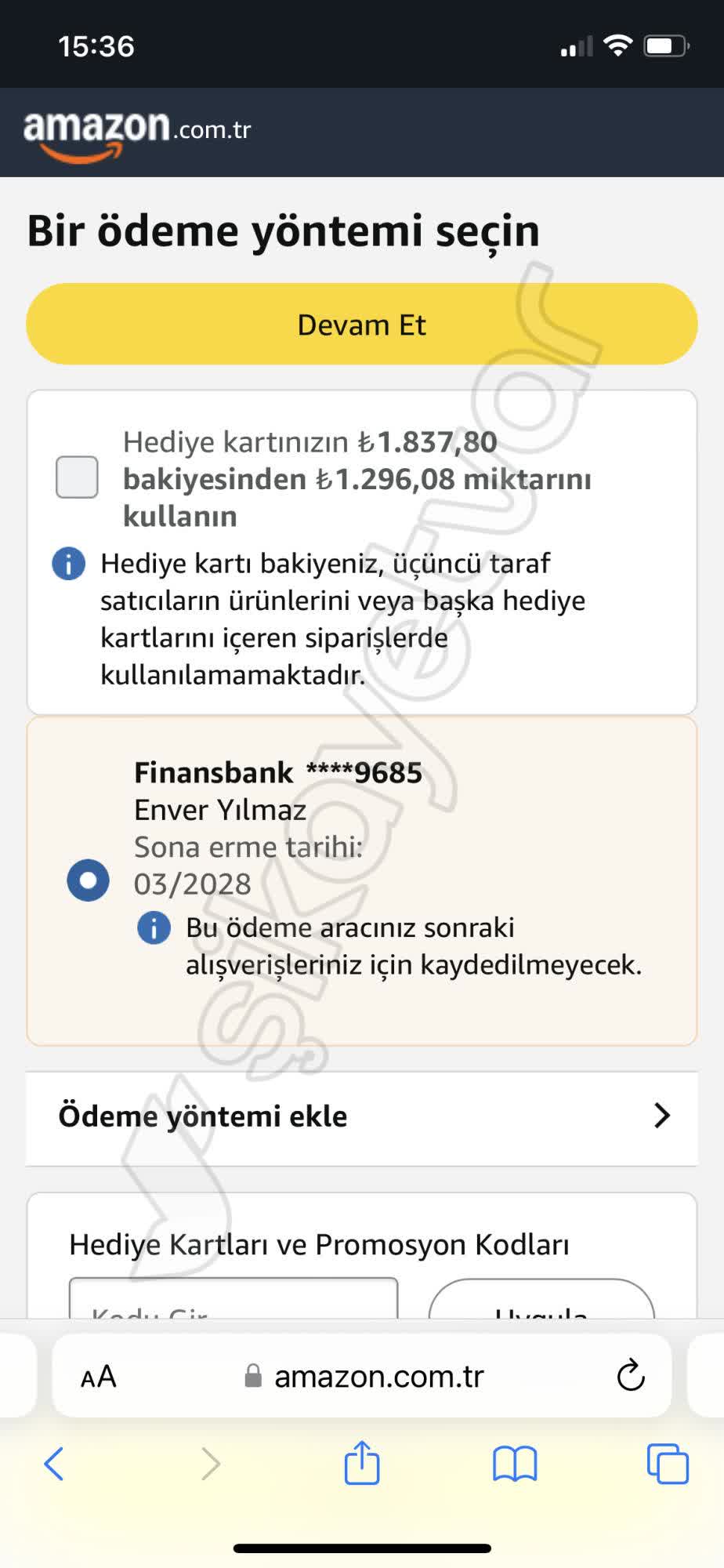Open the share sheet in Safari
This screenshot has height=1568, width=724.
(361, 1465)
